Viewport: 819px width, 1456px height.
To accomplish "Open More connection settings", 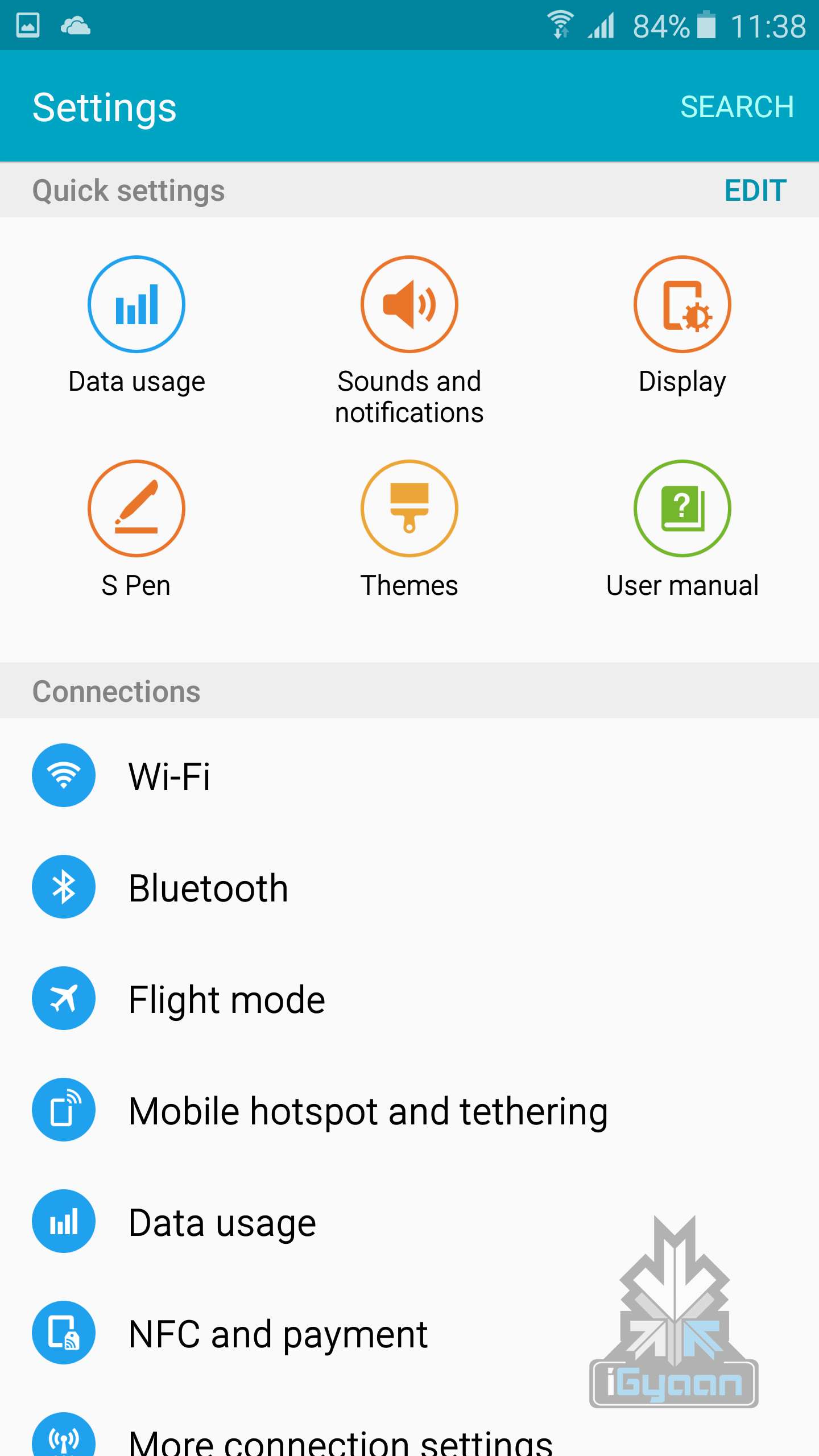I will 340,1439.
